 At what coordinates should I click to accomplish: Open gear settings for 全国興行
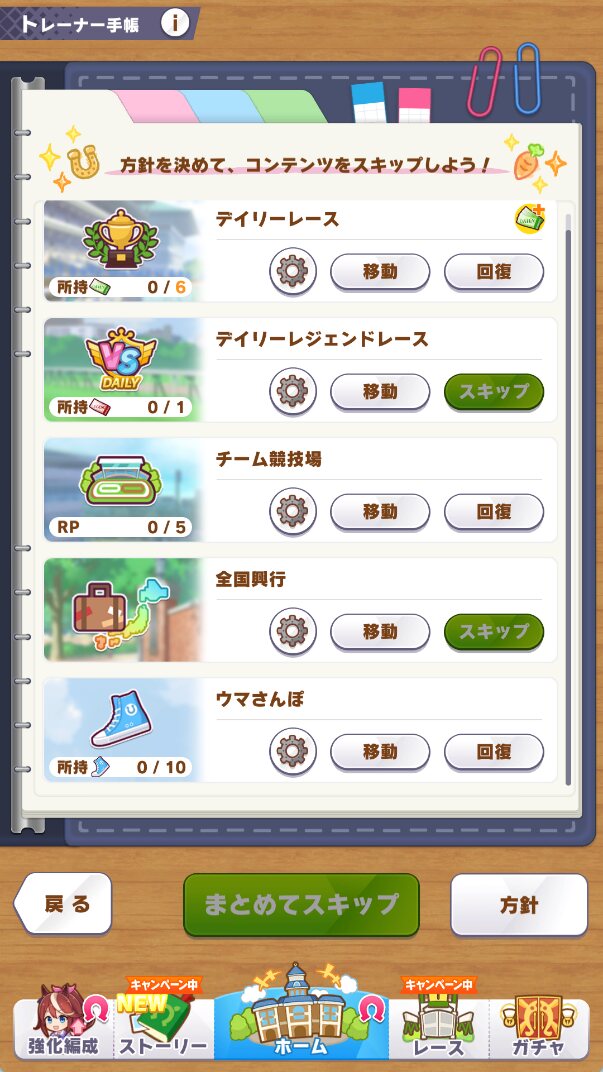pos(292,631)
